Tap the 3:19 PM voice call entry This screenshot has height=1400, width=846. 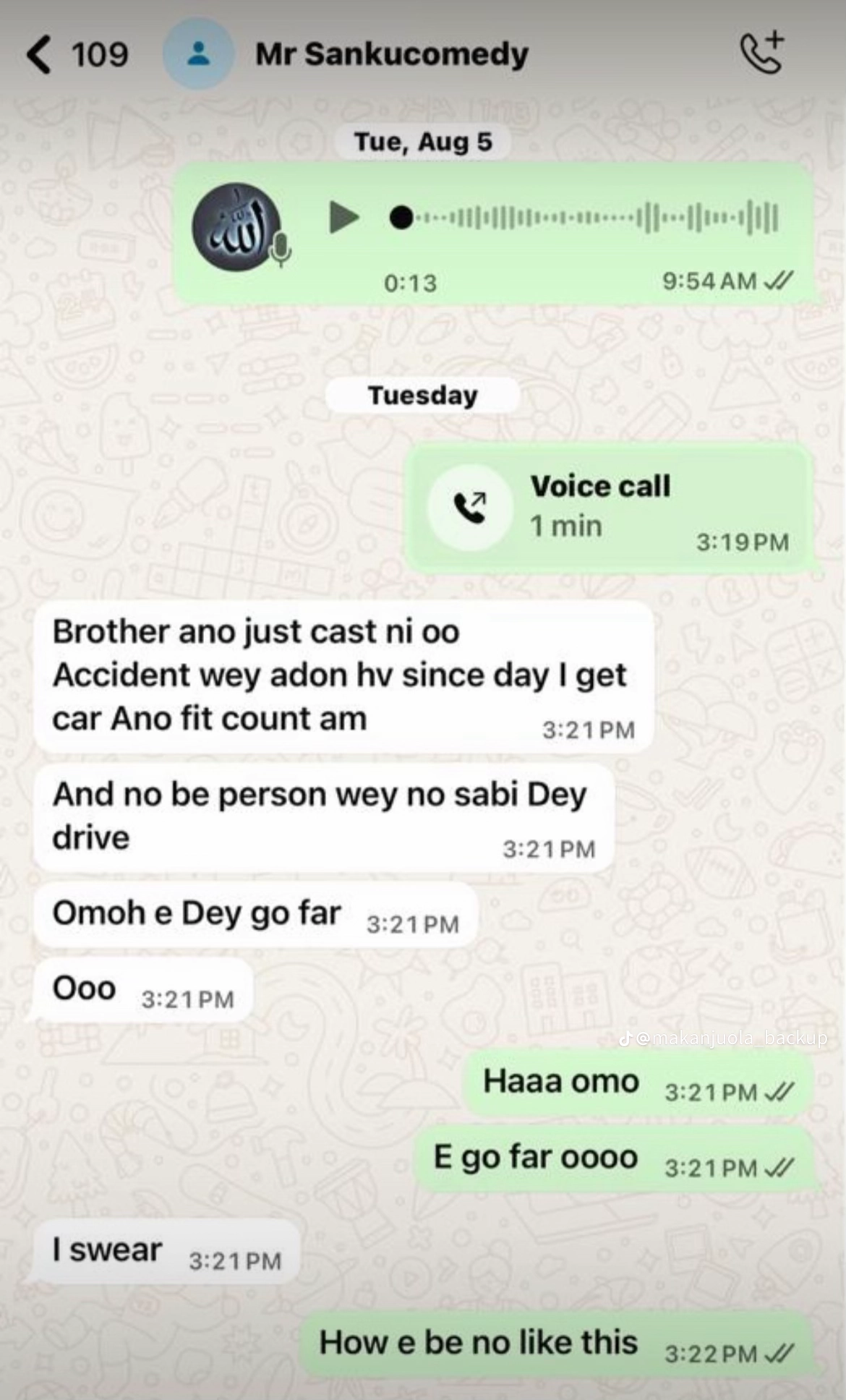click(x=607, y=508)
